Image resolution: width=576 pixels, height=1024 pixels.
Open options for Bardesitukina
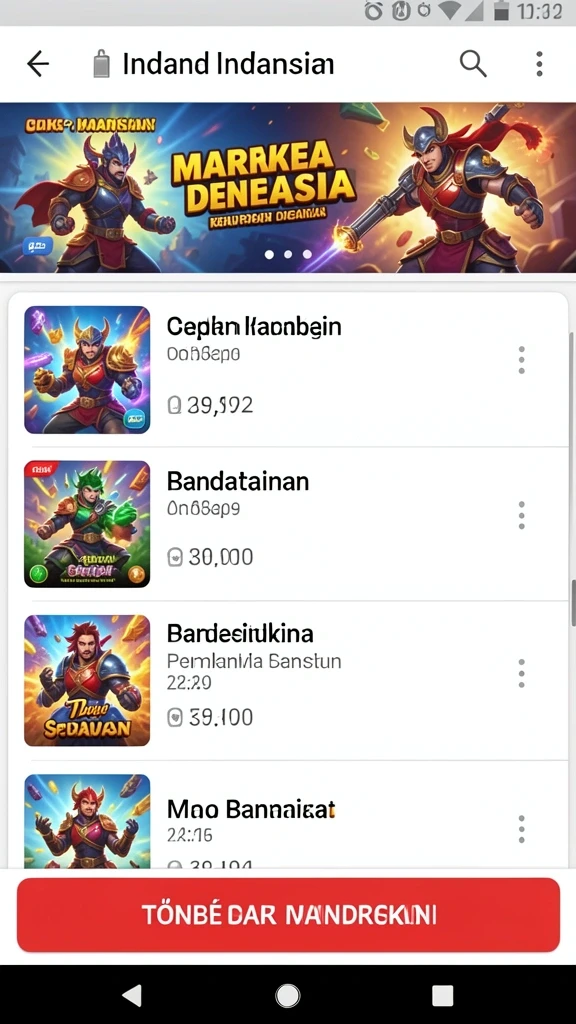click(521, 673)
